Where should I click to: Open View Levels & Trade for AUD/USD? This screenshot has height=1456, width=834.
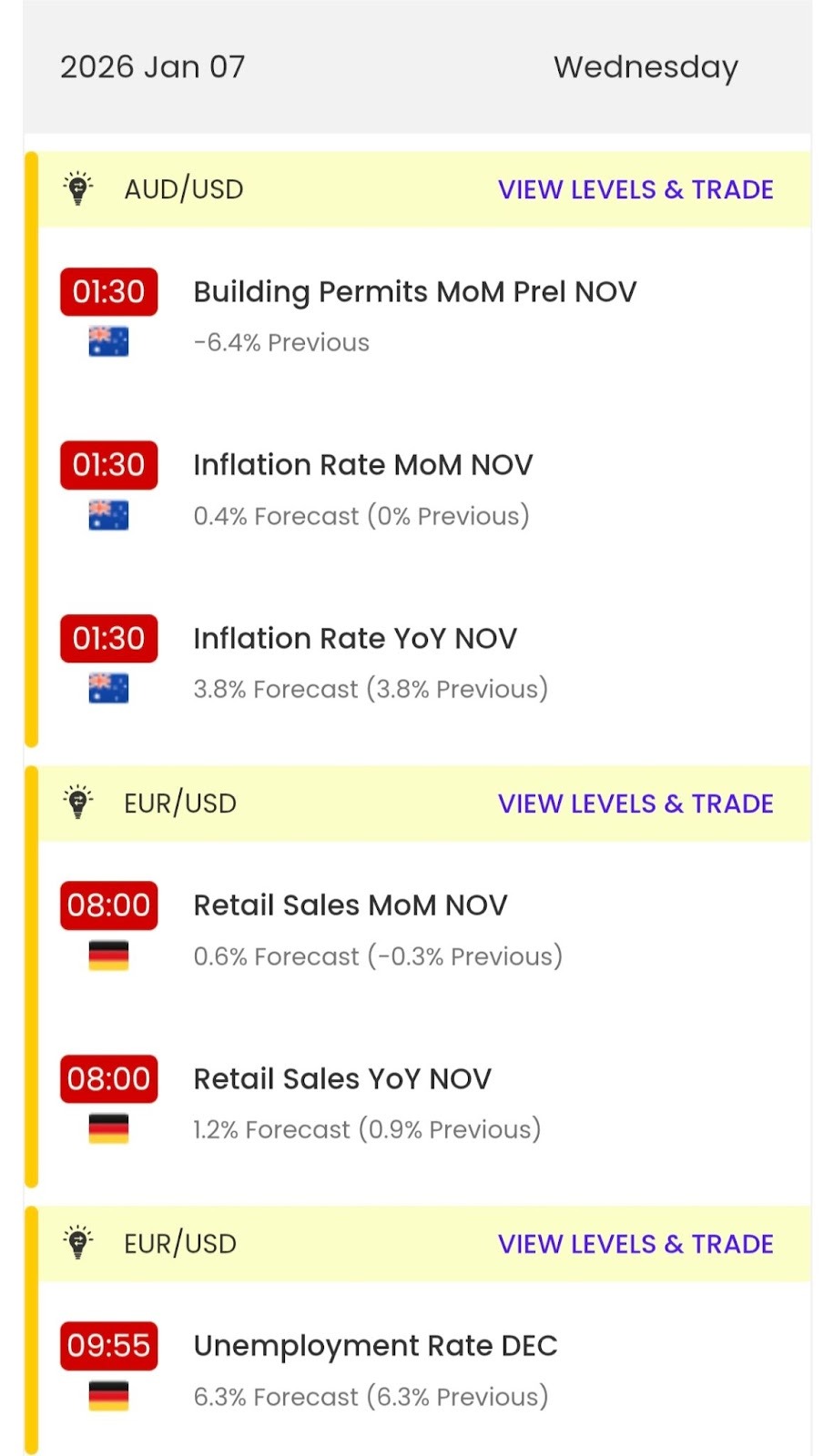(635, 189)
